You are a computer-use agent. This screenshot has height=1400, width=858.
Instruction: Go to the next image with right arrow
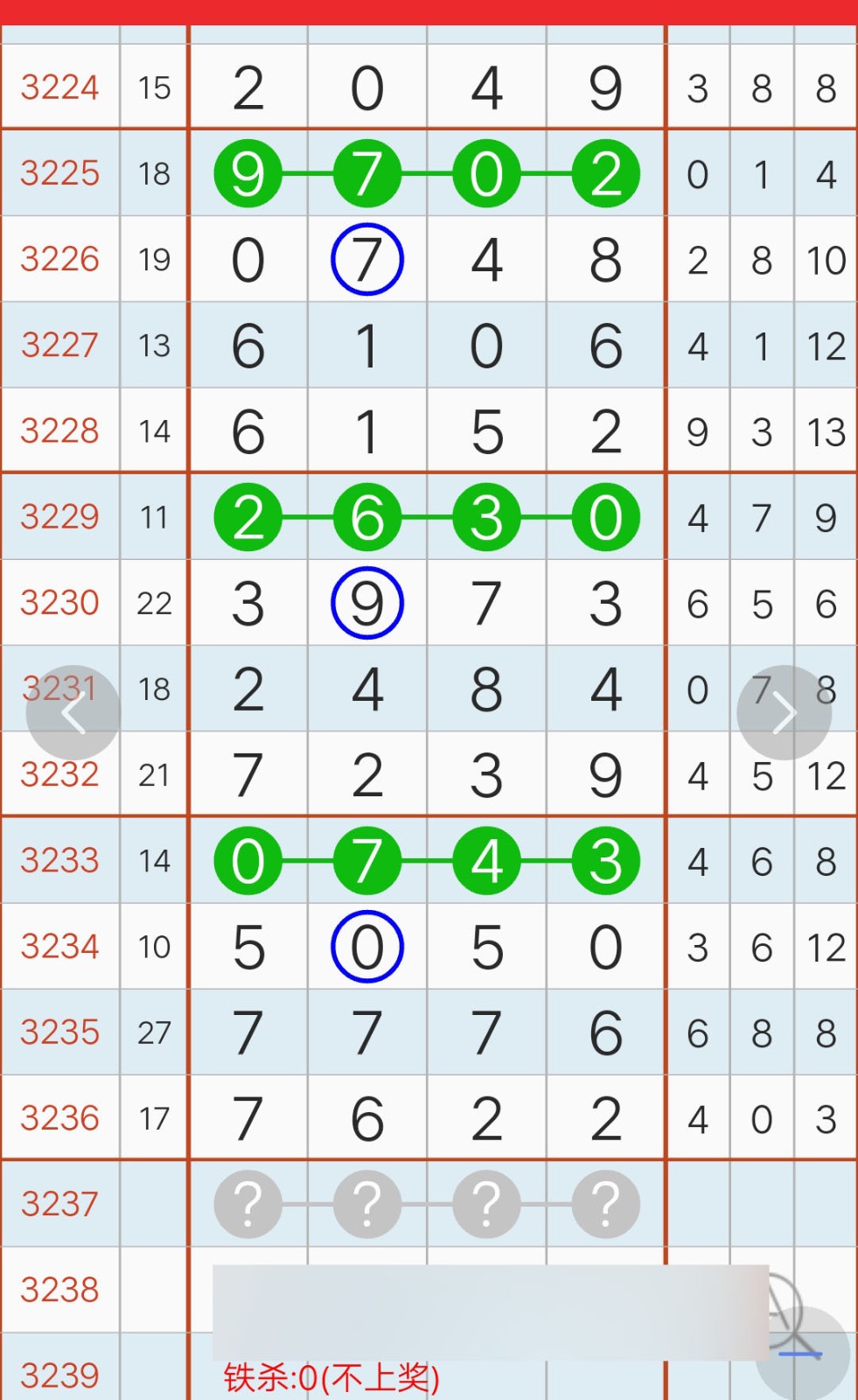pos(784,713)
